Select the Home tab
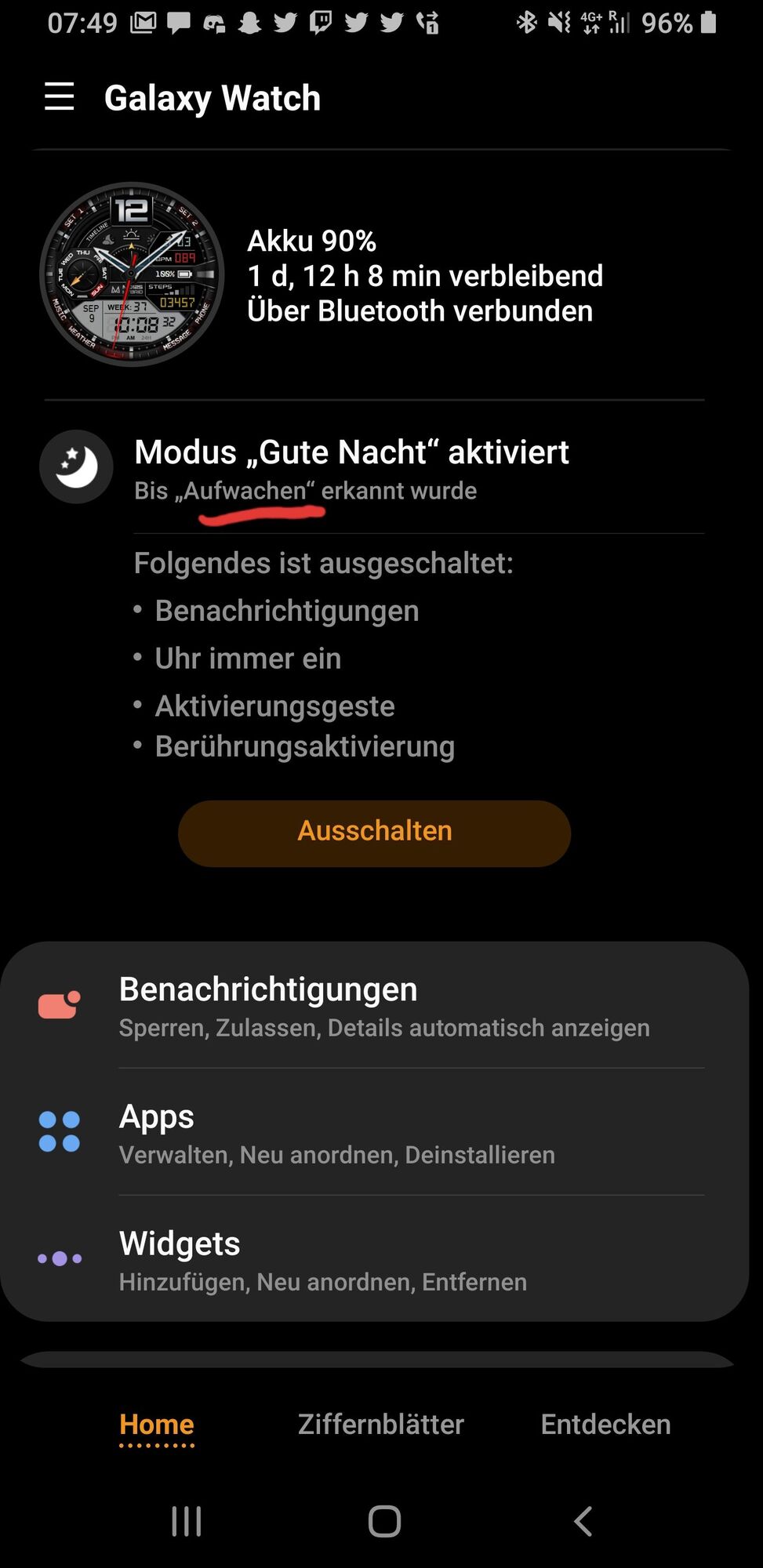763x1568 pixels. [157, 1425]
